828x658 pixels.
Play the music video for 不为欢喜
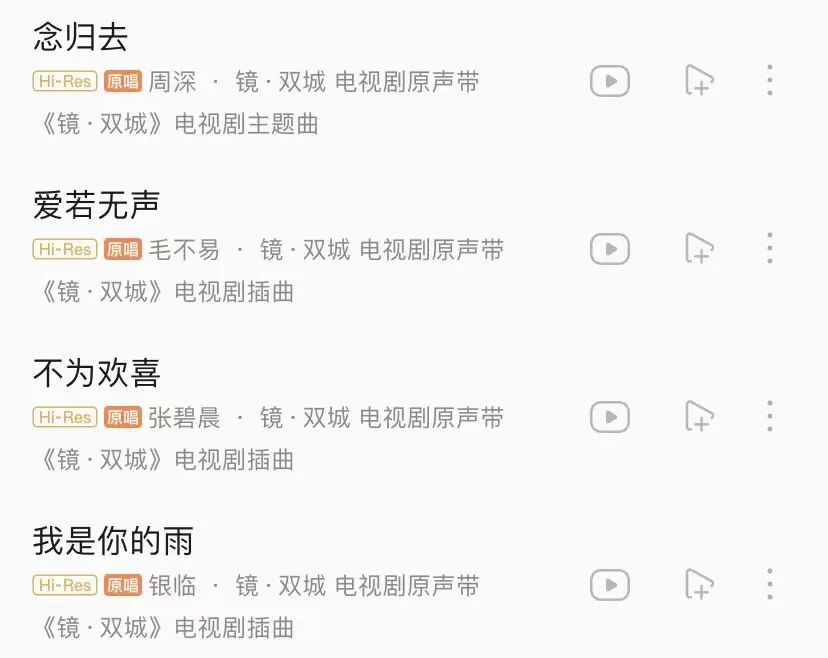point(609,417)
